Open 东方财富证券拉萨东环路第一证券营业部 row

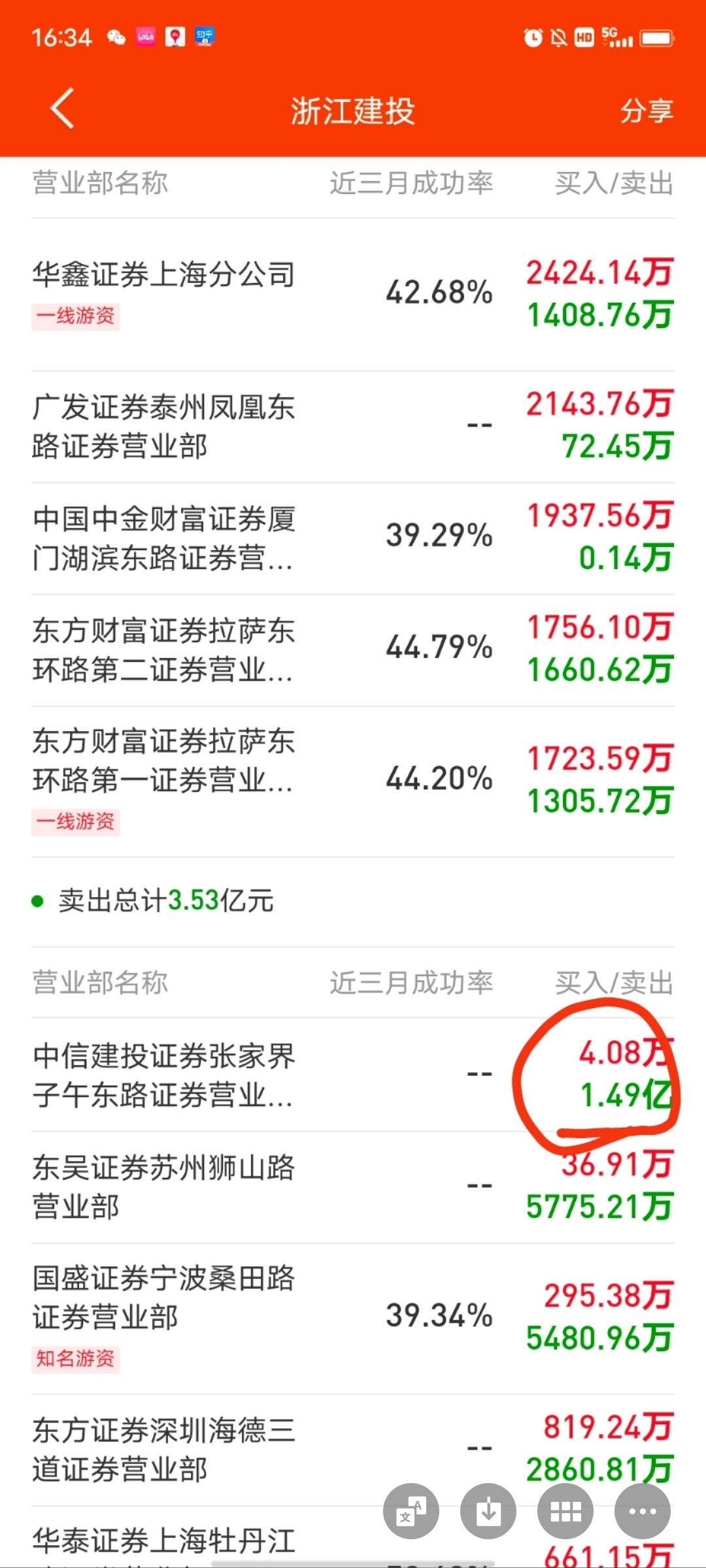point(353,781)
